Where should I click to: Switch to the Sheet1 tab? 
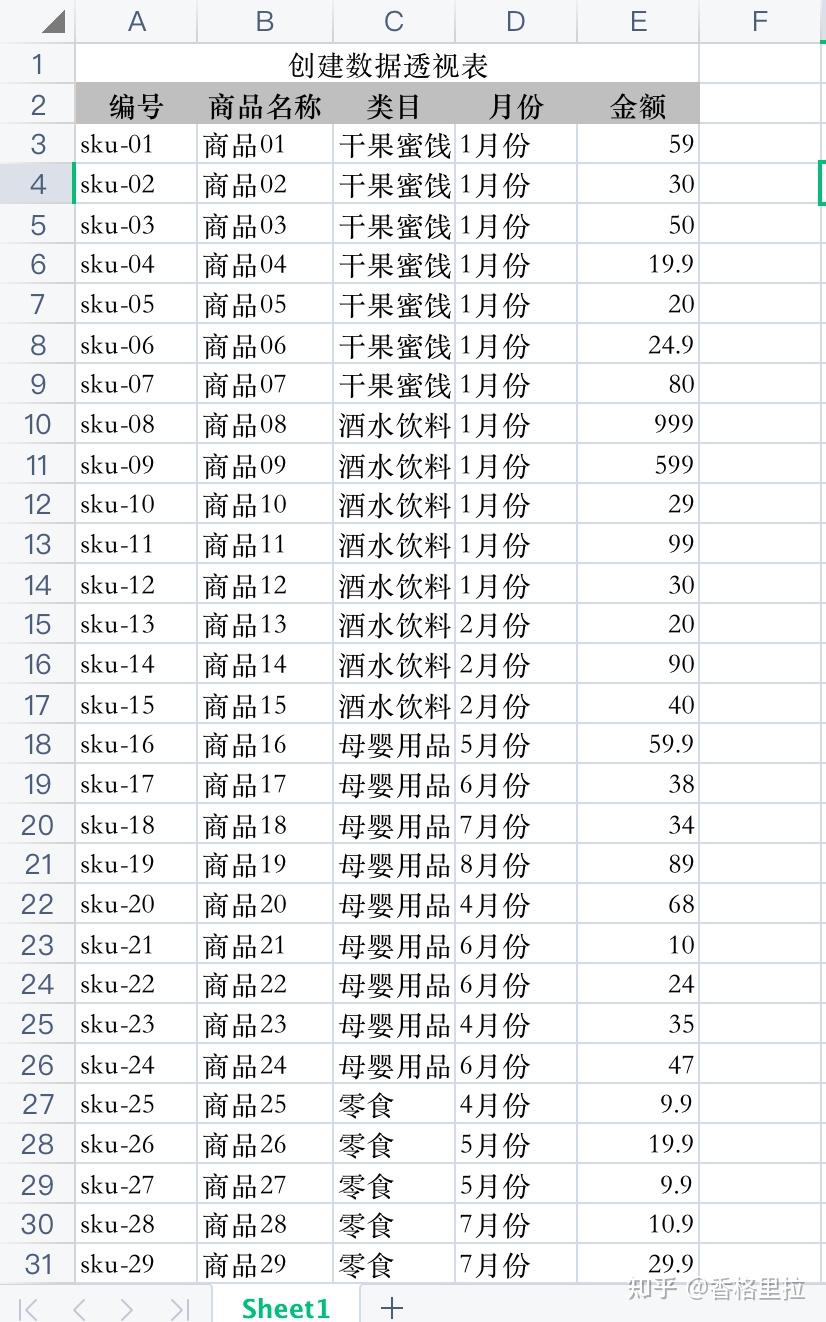(286, 1307)
